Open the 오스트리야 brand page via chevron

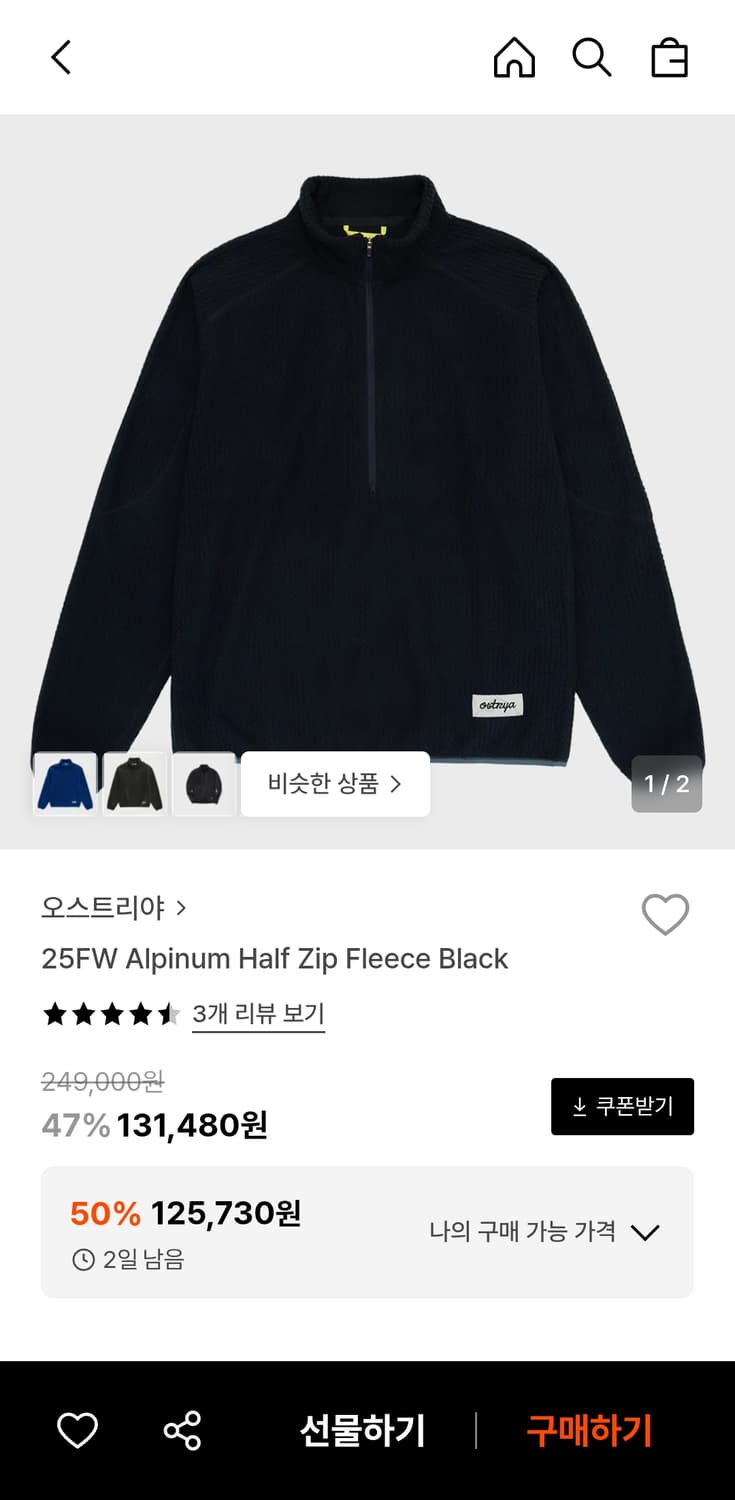coord(182,908)
